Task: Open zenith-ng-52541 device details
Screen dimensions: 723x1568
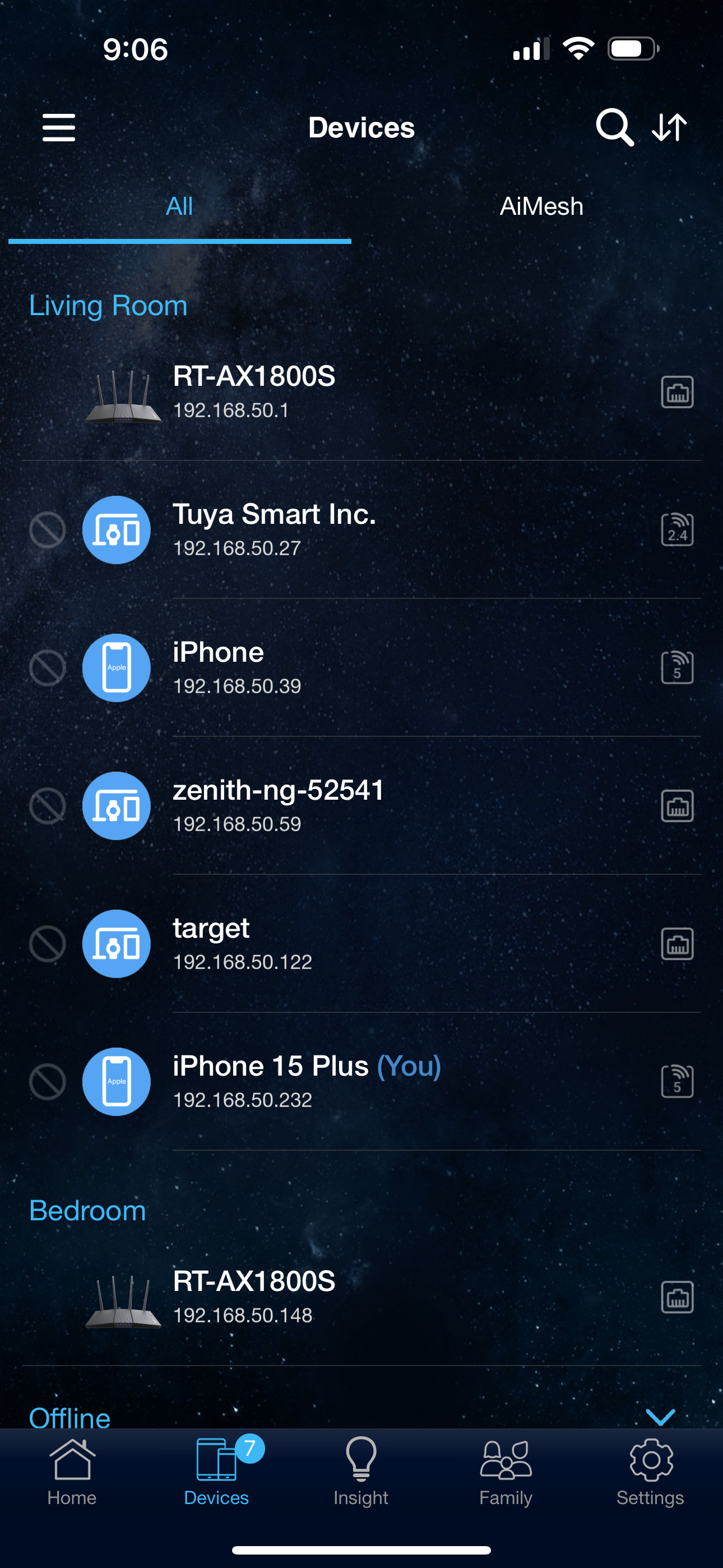Action: [x=279, y=805]
